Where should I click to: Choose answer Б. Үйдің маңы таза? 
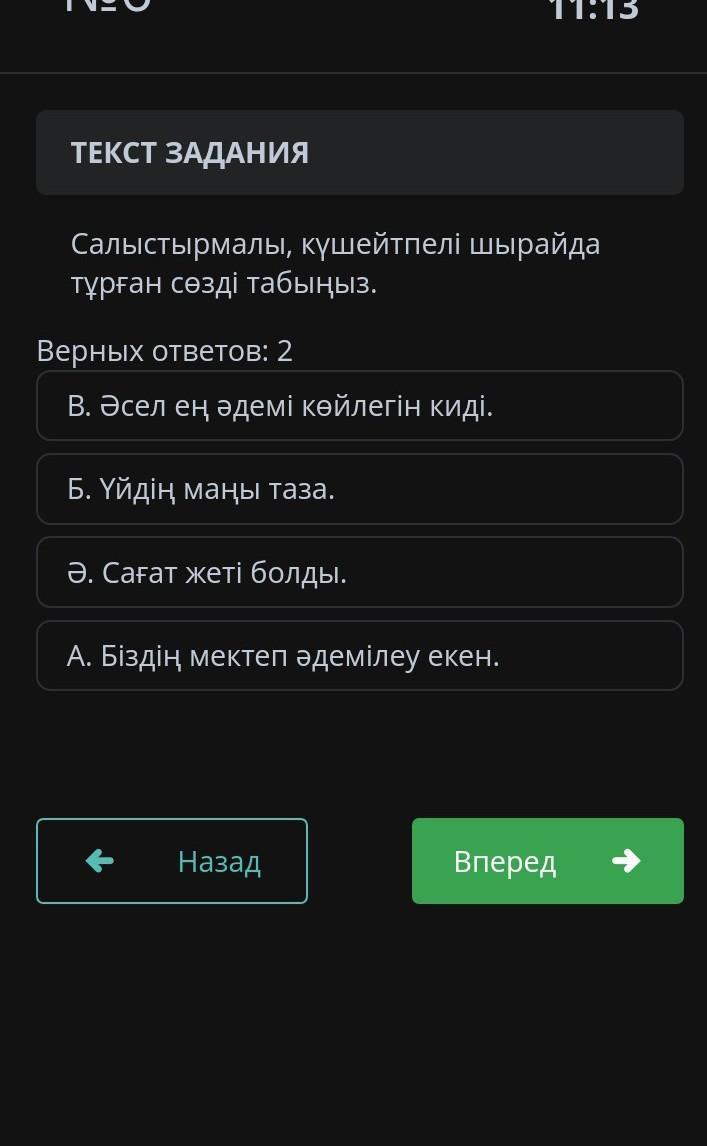pyautogui.click(x=359, y=489)
